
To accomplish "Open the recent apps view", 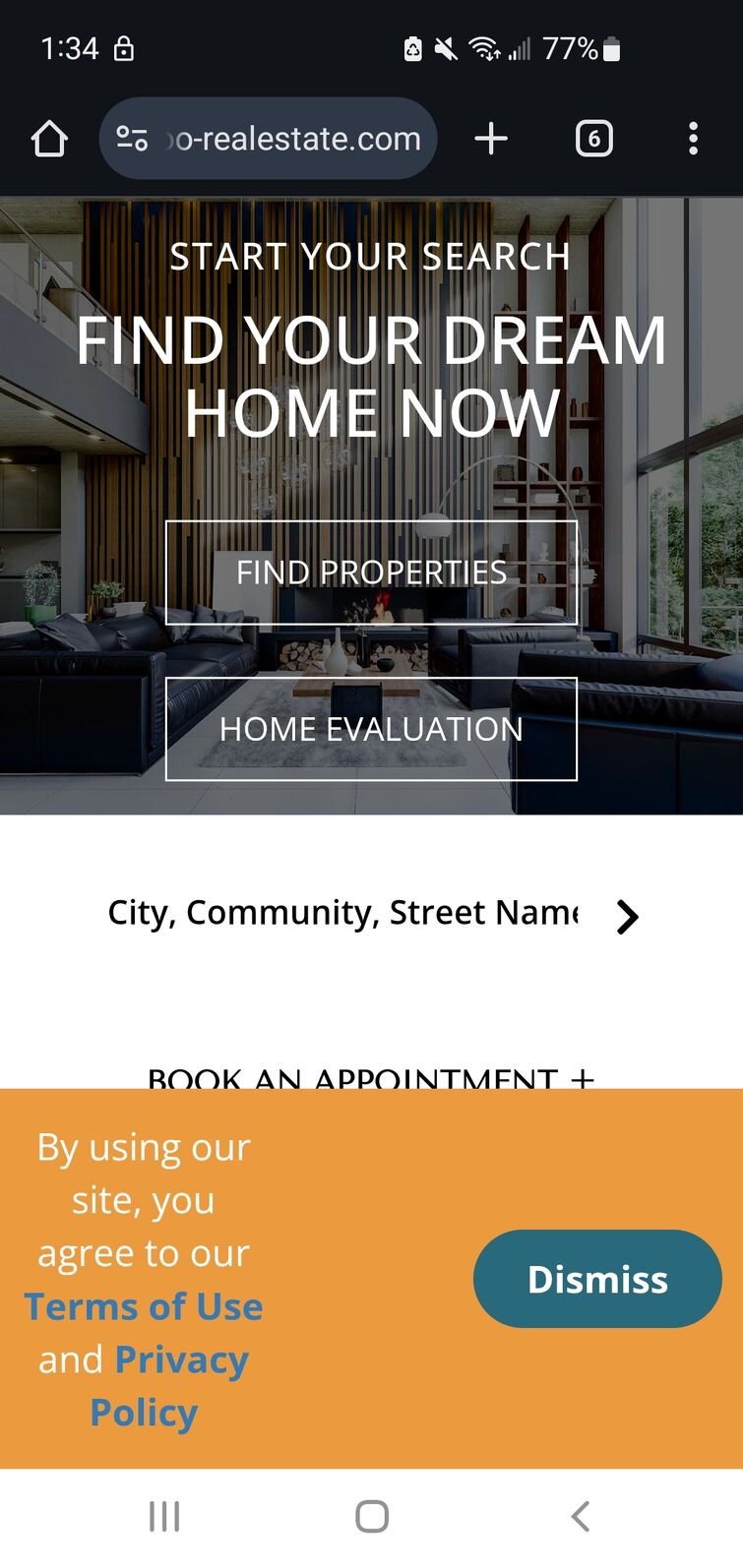I will [x=164, y=1516].
